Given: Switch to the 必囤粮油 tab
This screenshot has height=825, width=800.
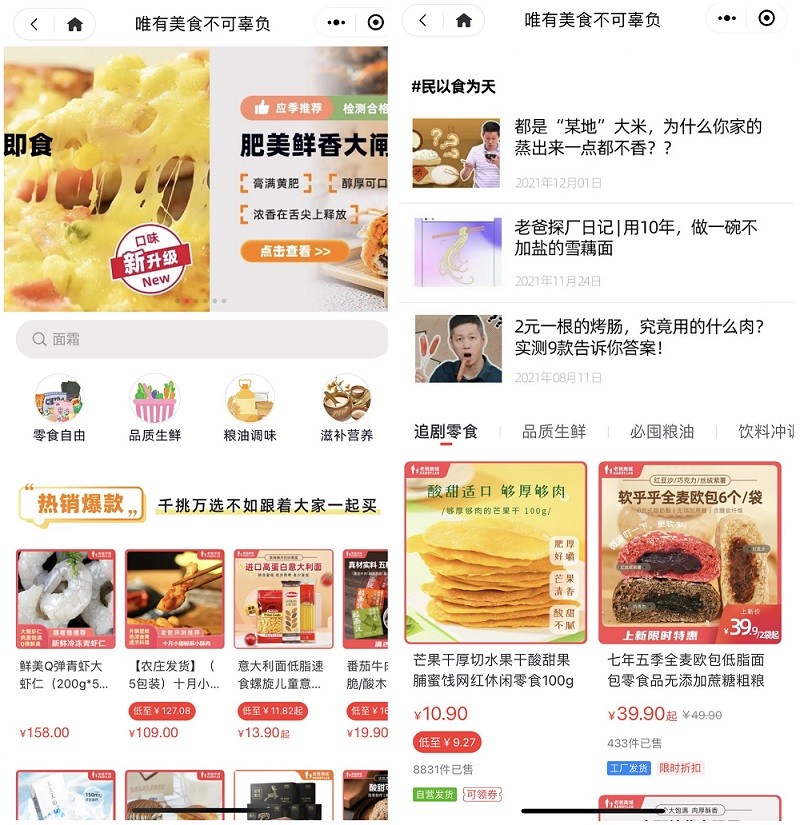Looking at the screenshot, I should click(662, 432).
